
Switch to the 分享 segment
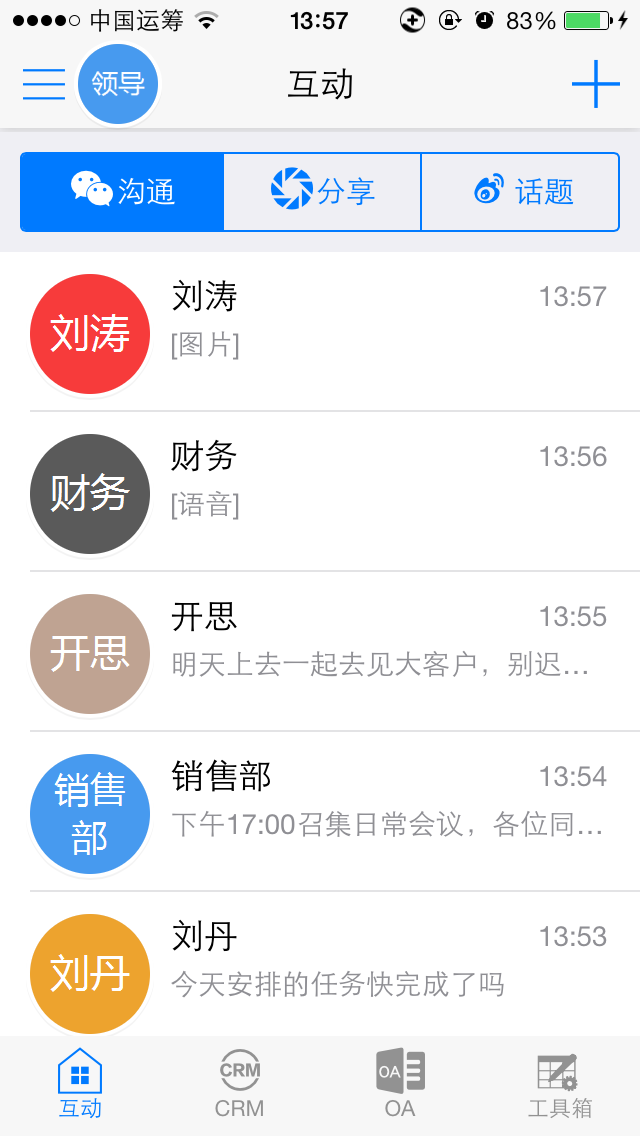pyautogui.click(x=322, y=191)
